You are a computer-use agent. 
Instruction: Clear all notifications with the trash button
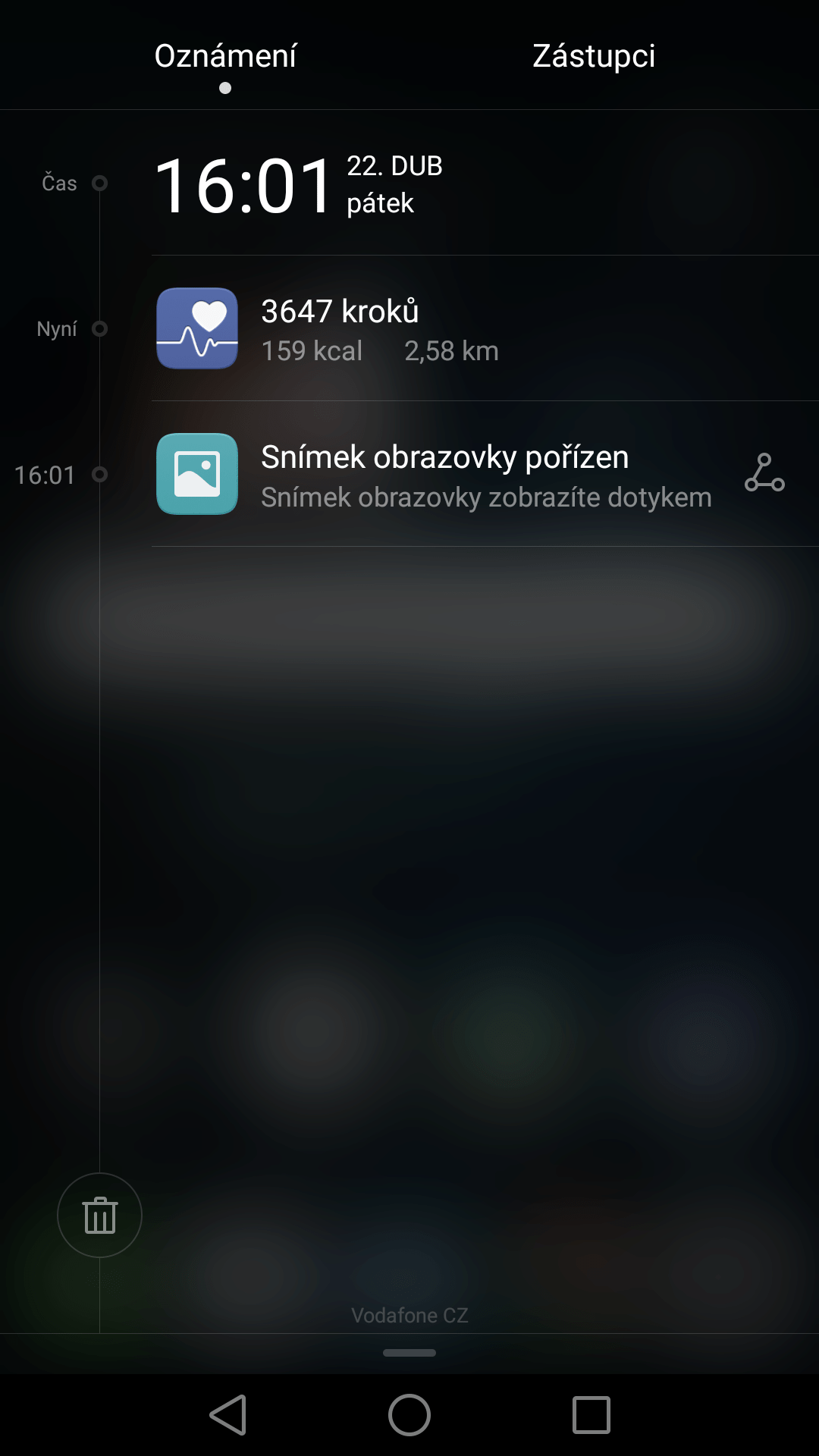(x=99, y=1216)
